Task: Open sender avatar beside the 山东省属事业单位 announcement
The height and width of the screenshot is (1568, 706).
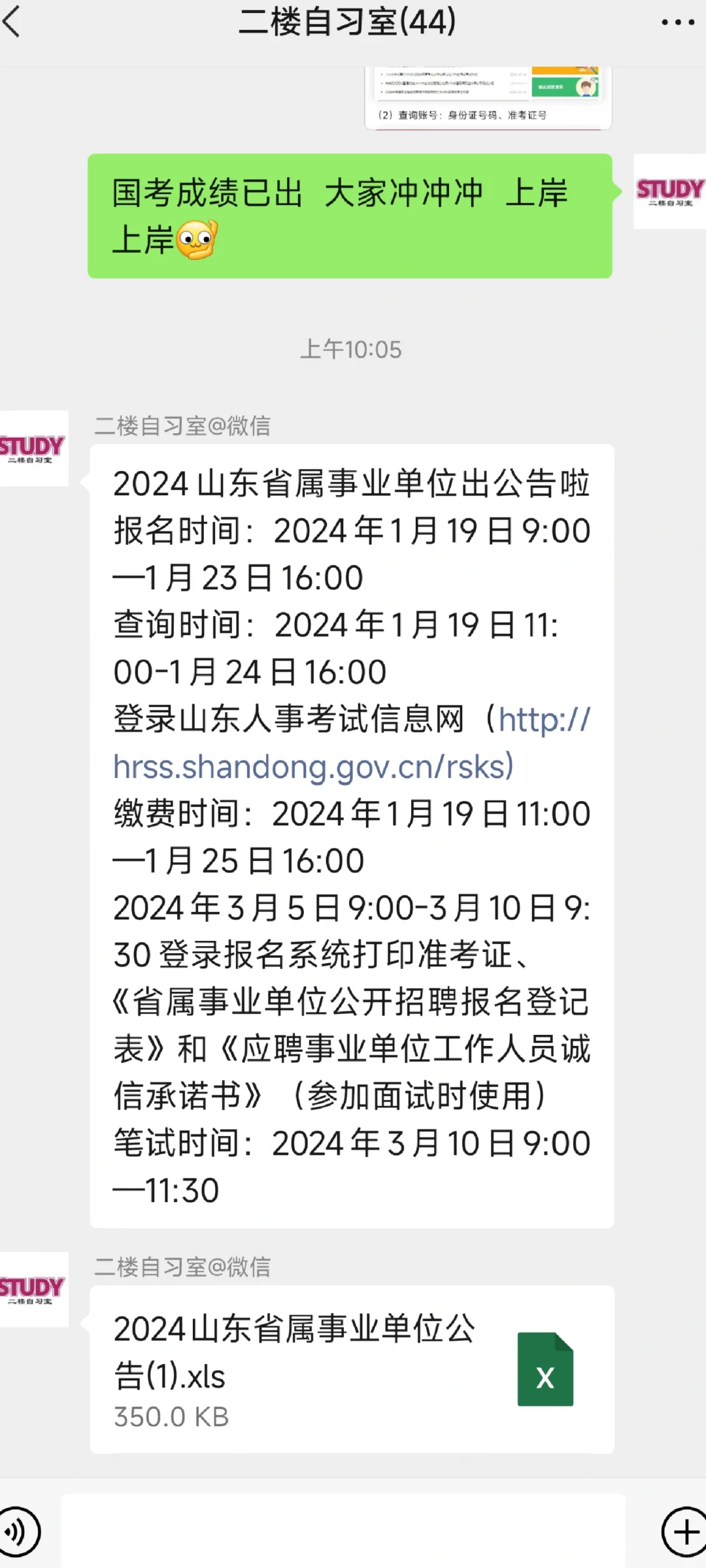Action: point(34,448)
